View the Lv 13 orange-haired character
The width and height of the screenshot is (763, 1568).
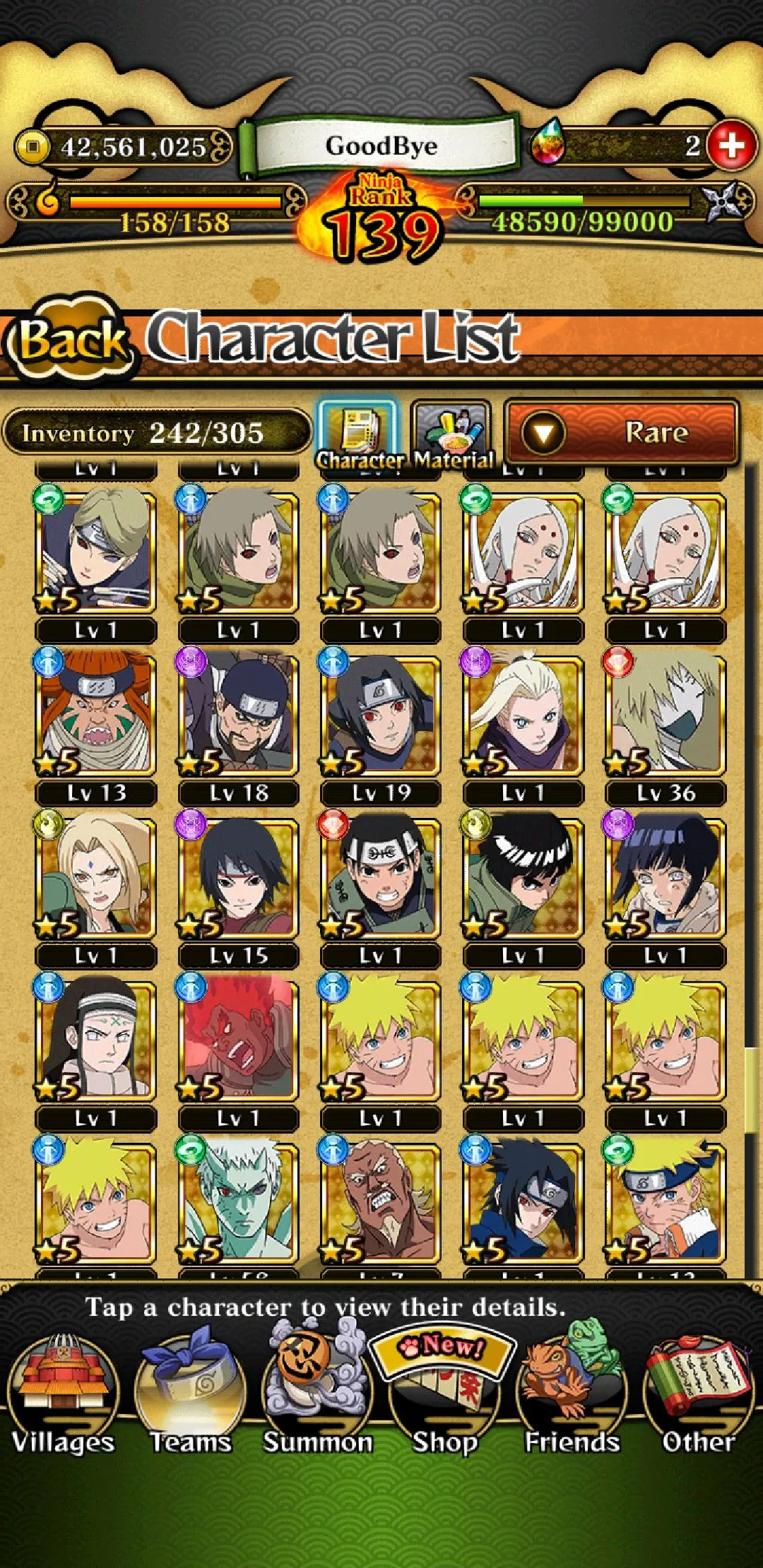click(95, 715)
